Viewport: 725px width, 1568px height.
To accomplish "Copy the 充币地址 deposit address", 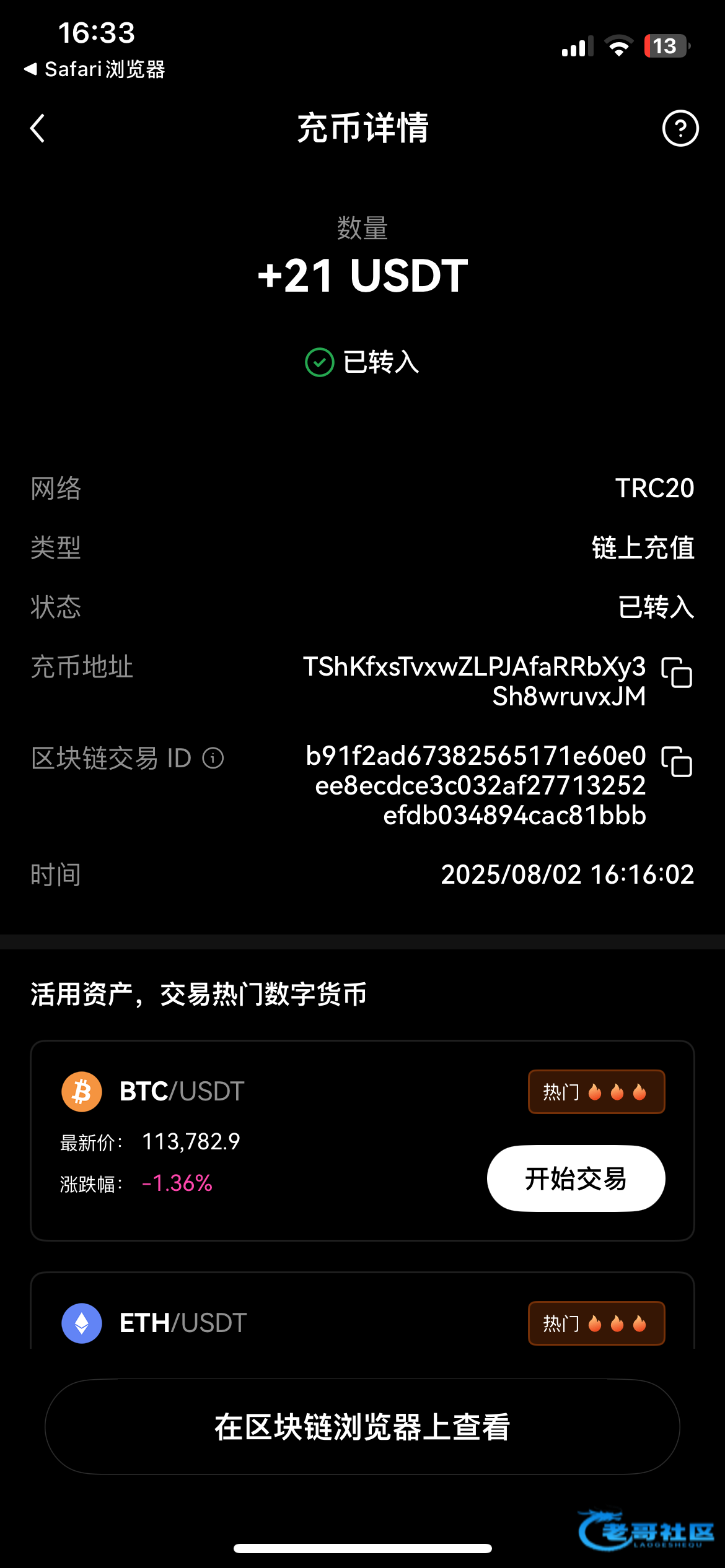I will click(x=677, y=673).
